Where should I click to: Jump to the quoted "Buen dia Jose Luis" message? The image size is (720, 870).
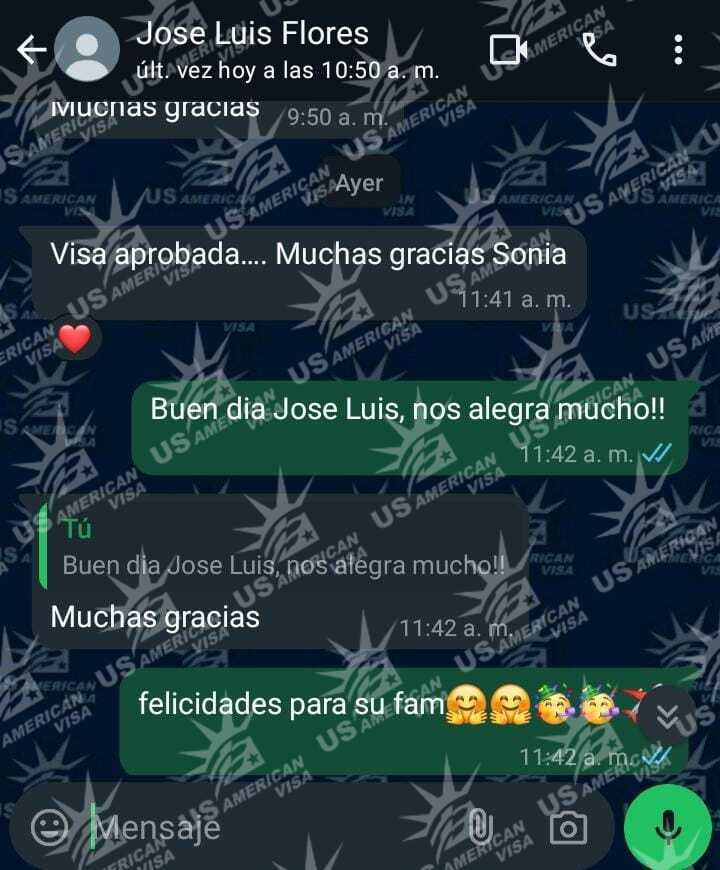pos(282,549)
